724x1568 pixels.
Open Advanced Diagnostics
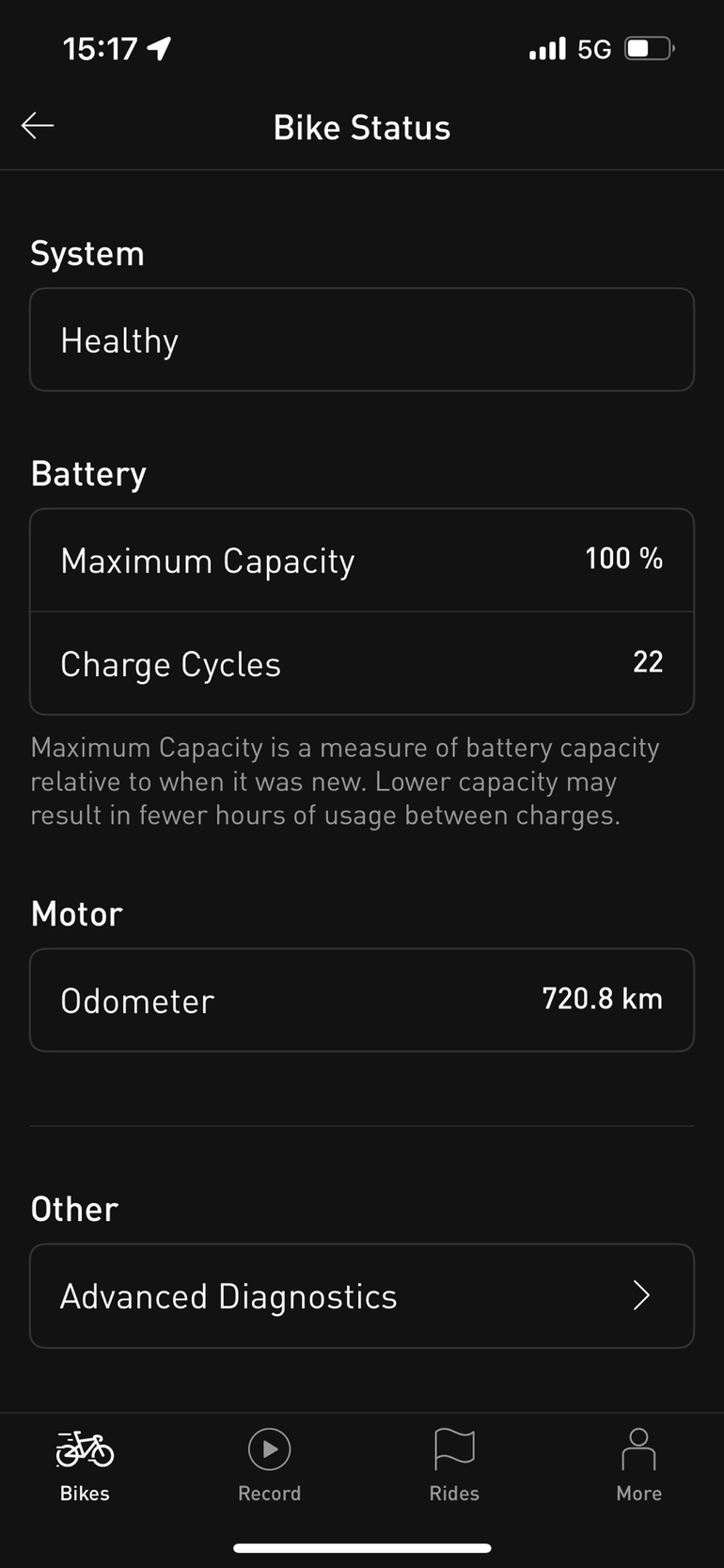361,1296
